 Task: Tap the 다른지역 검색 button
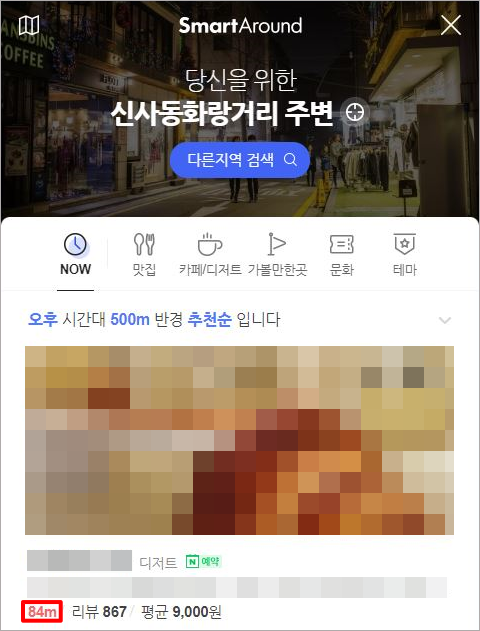(x=240, y=160)
